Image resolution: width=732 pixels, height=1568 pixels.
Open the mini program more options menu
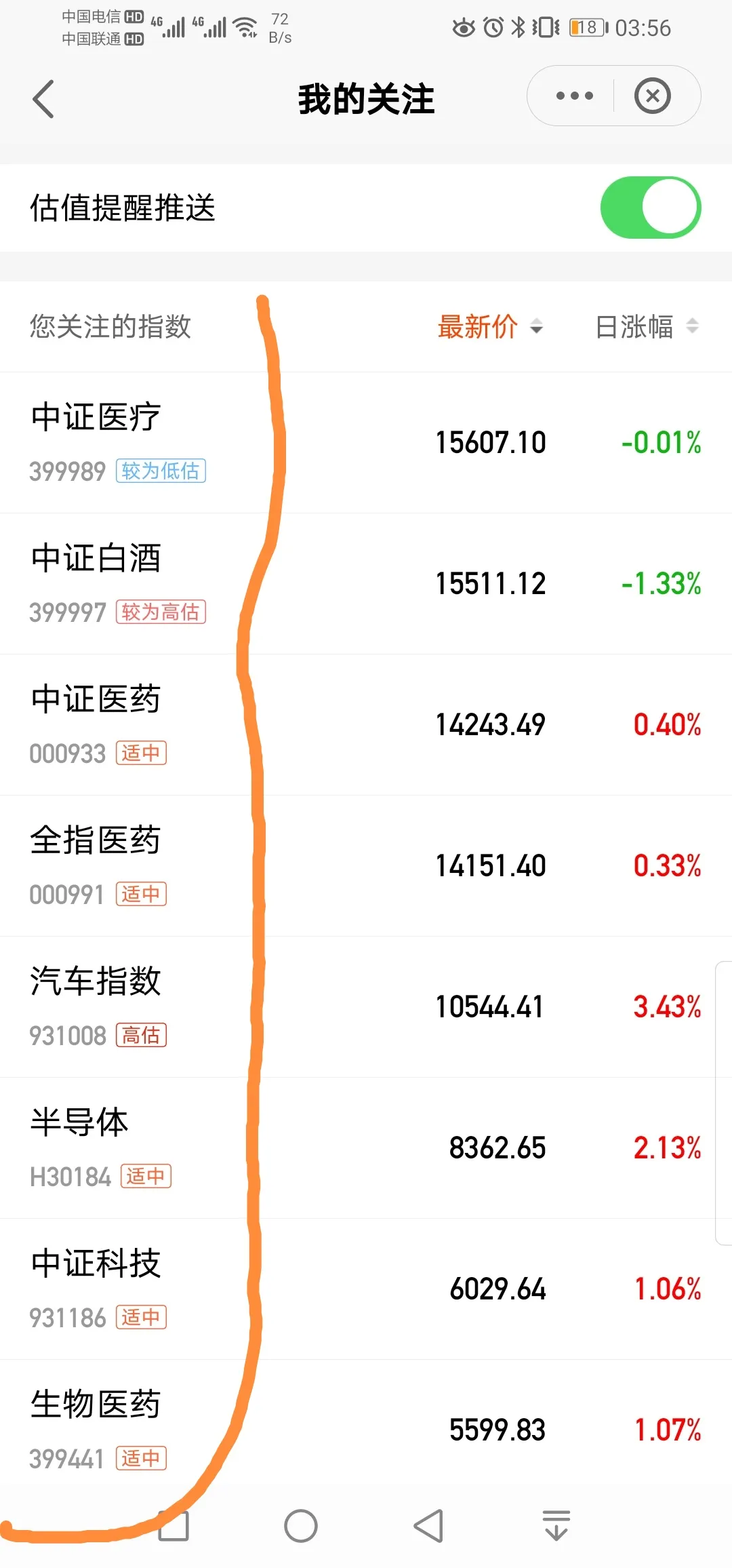click(574, 96)
